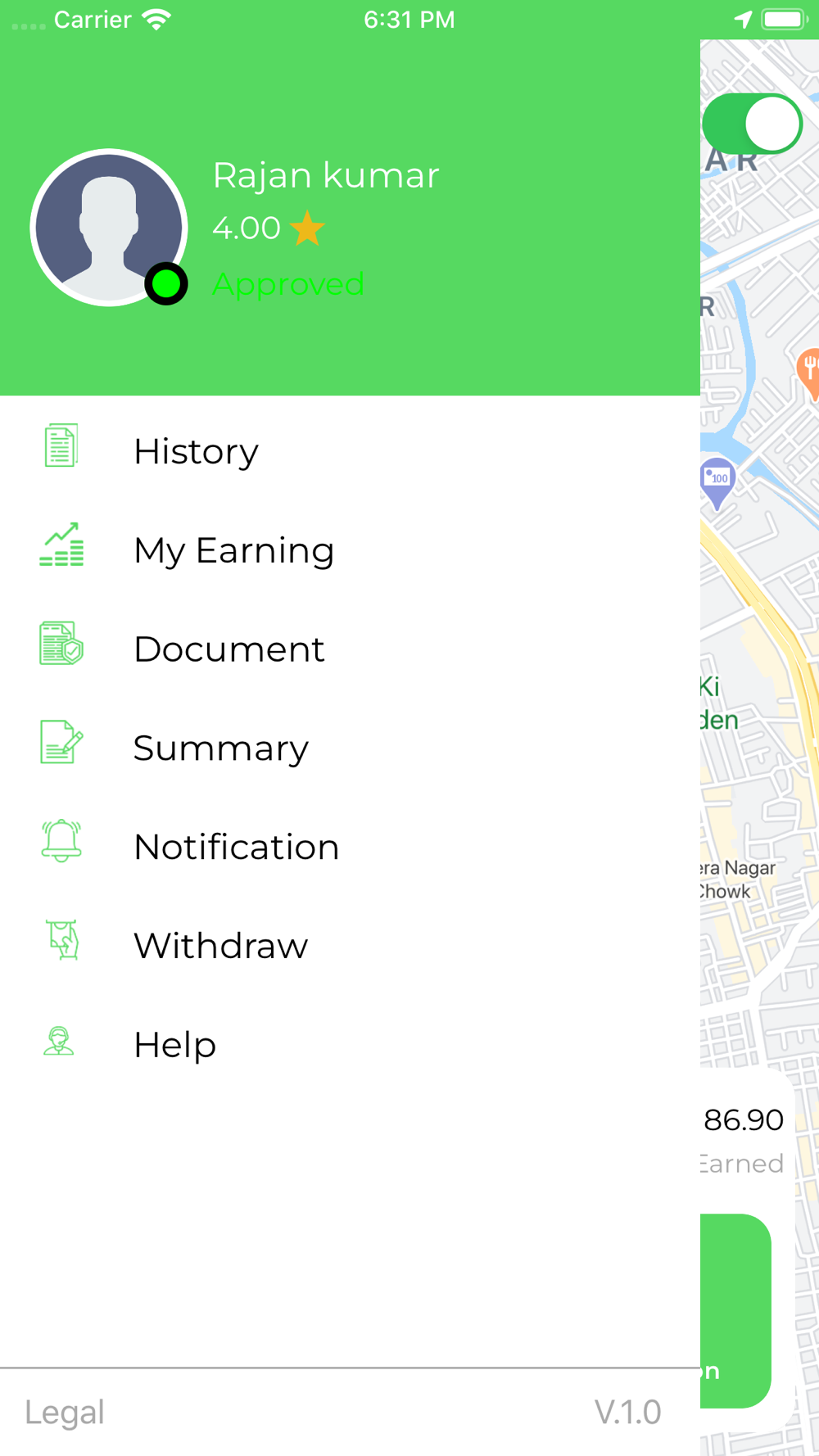Open Notification from the drawer

[350, 846]
